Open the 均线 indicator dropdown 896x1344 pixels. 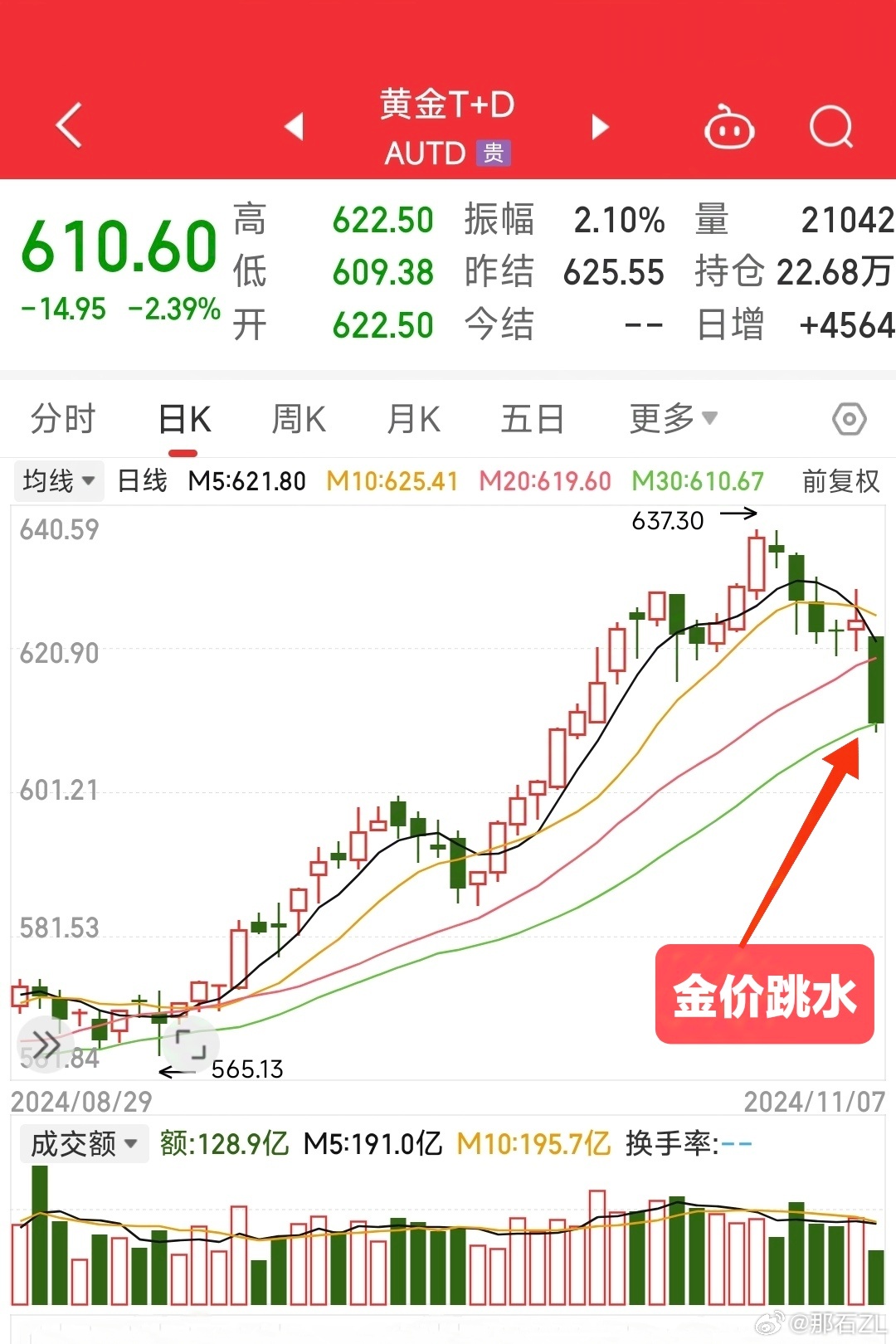pos(58,481)
